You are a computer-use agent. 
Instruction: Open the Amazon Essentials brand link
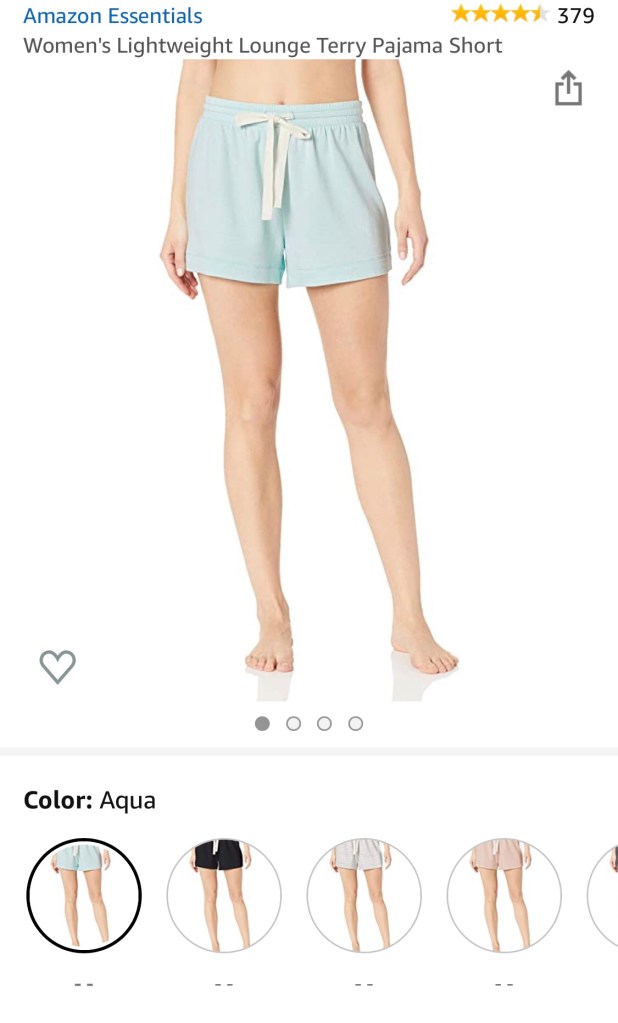tap(112, 16)
